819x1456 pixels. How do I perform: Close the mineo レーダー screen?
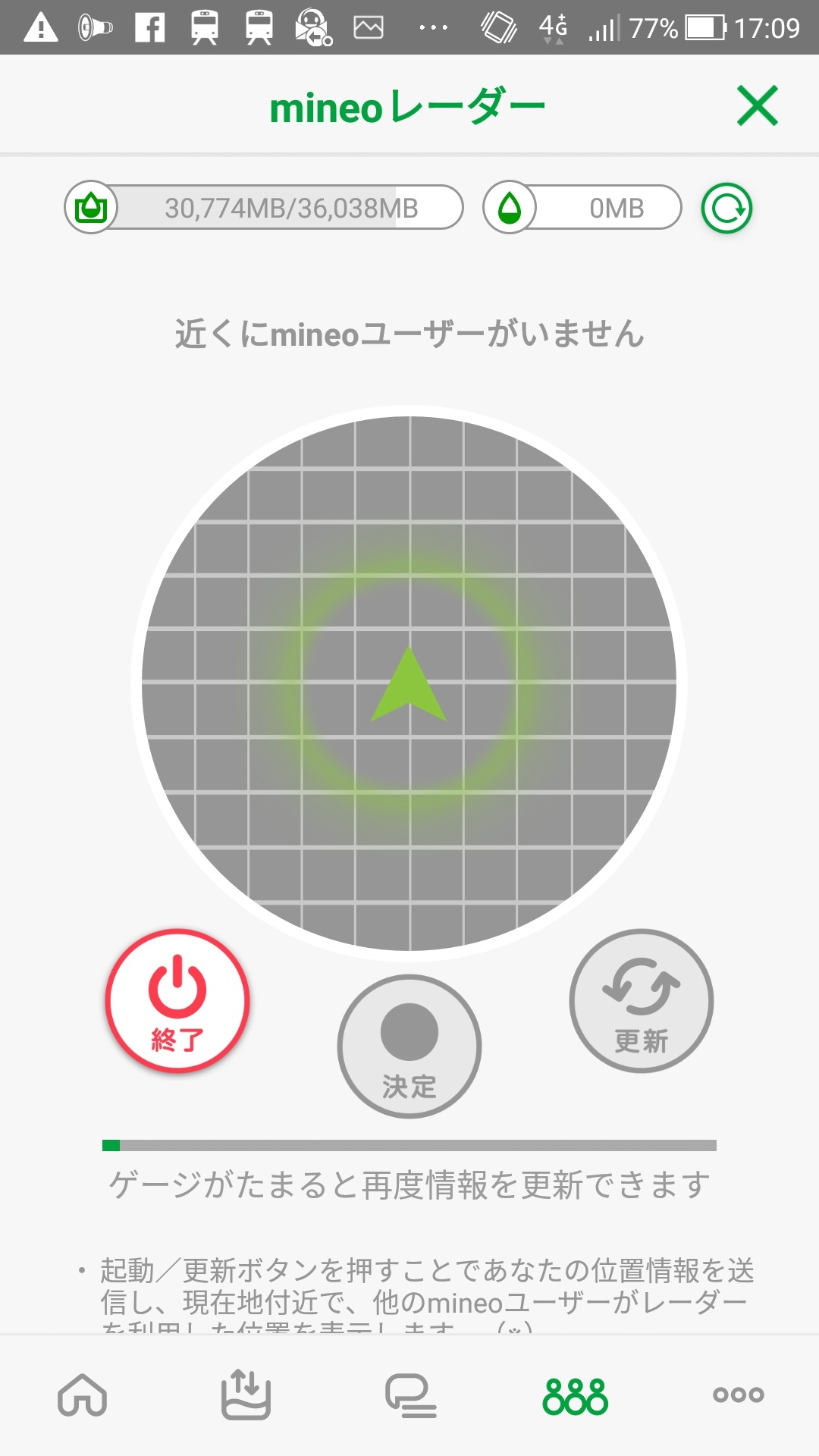click(757, 105)
